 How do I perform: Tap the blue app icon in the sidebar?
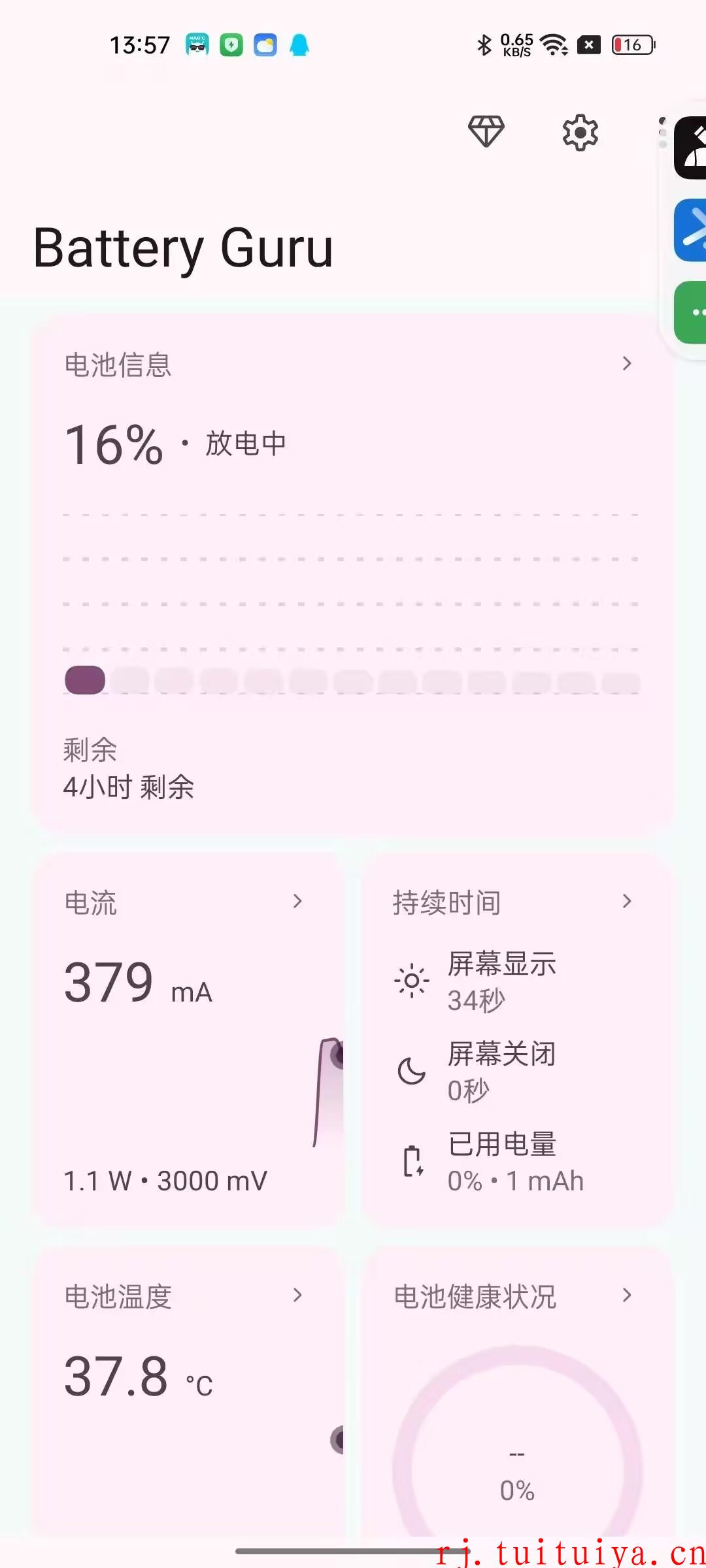pyautogui.click(x=690, y=230)
